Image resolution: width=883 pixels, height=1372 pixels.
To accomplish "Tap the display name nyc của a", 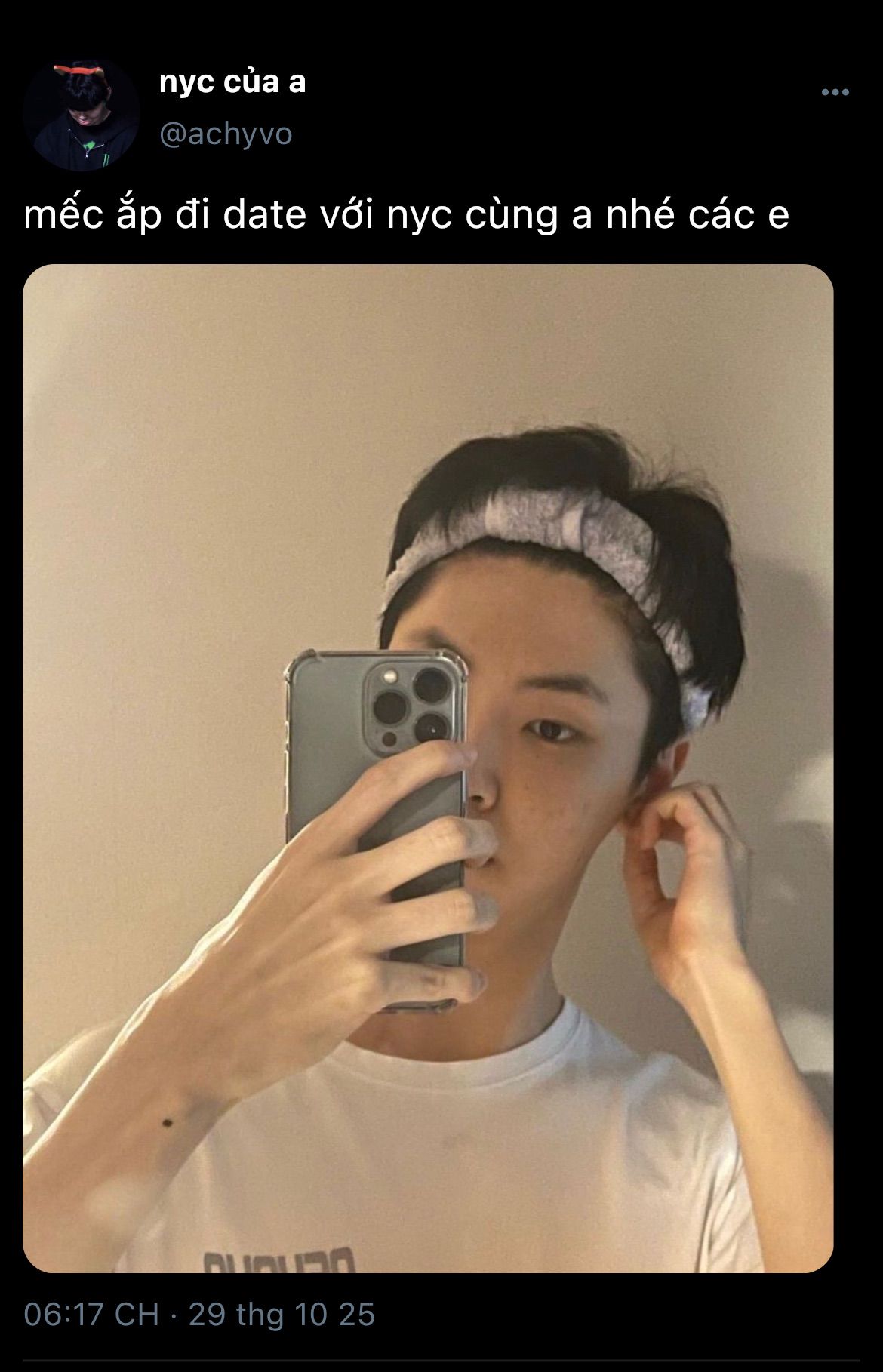I will [x=232, y=82].
